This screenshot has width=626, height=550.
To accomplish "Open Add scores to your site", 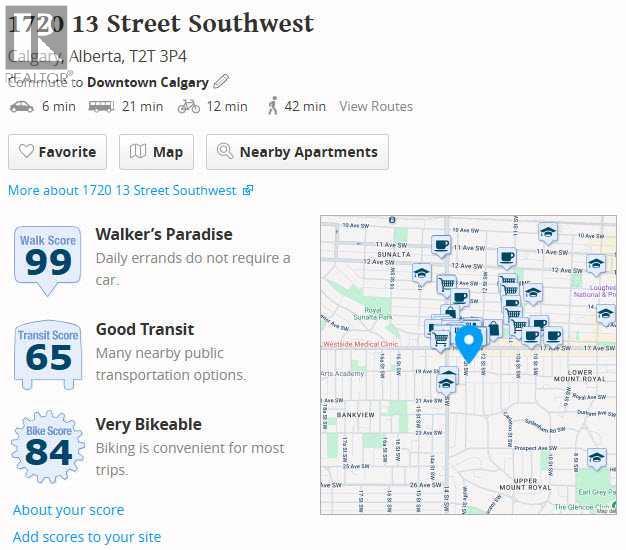I will click(86, 537).
